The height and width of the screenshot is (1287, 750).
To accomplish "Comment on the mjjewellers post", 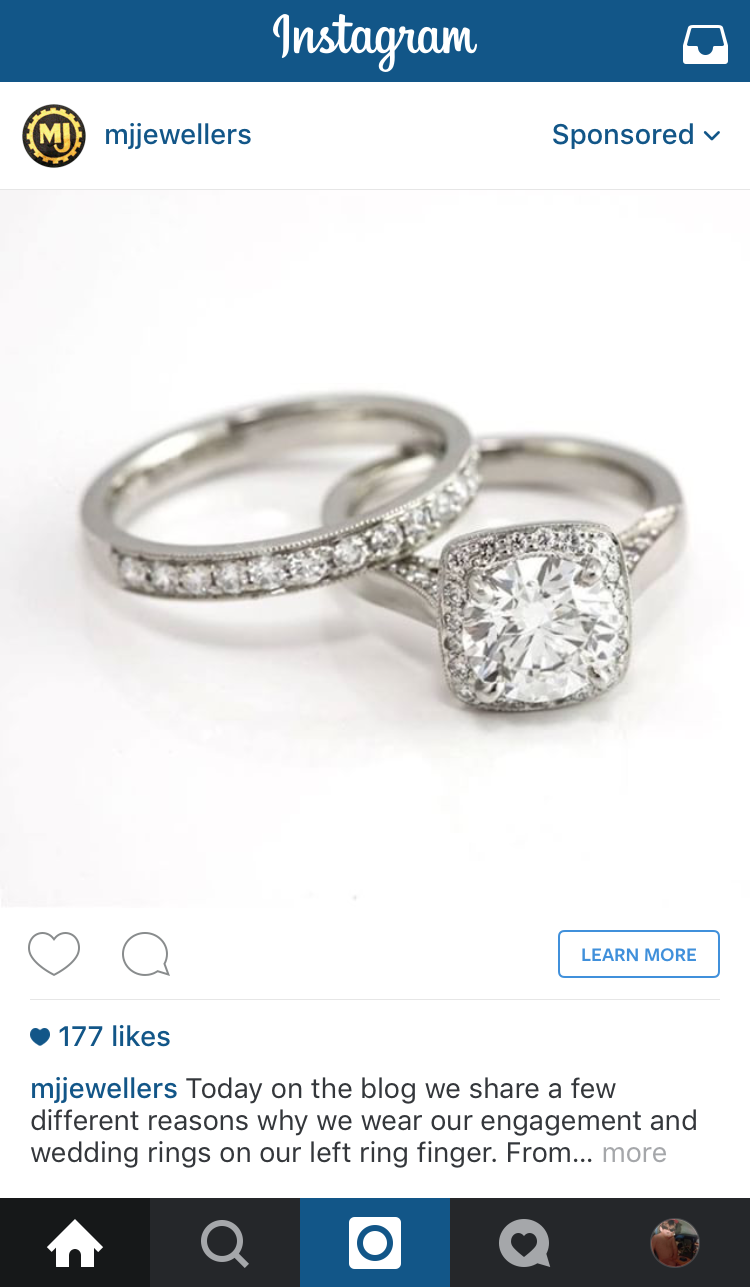I will pos(146,954).
